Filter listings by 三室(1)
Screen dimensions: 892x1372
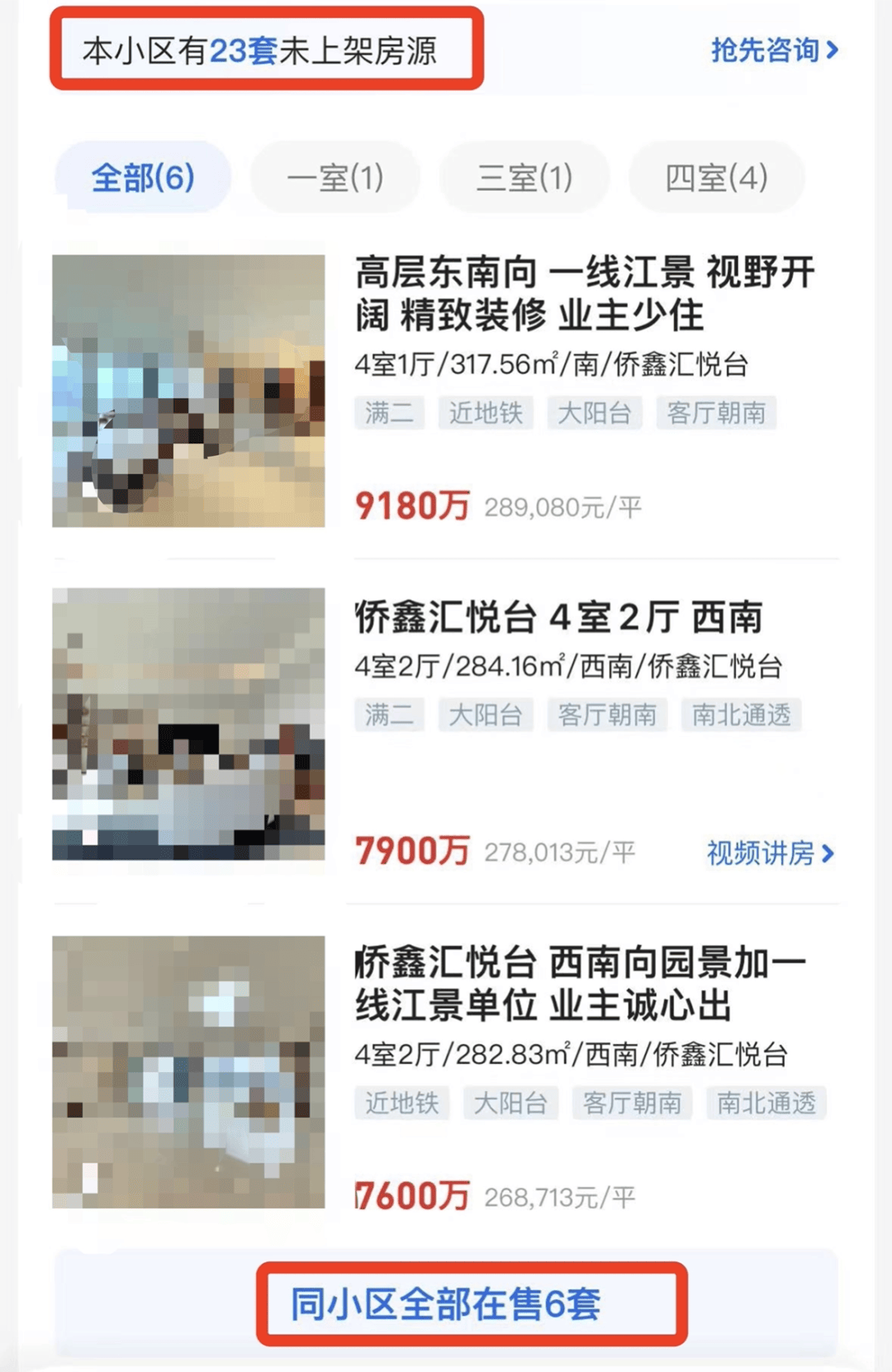tap(524, 177)
